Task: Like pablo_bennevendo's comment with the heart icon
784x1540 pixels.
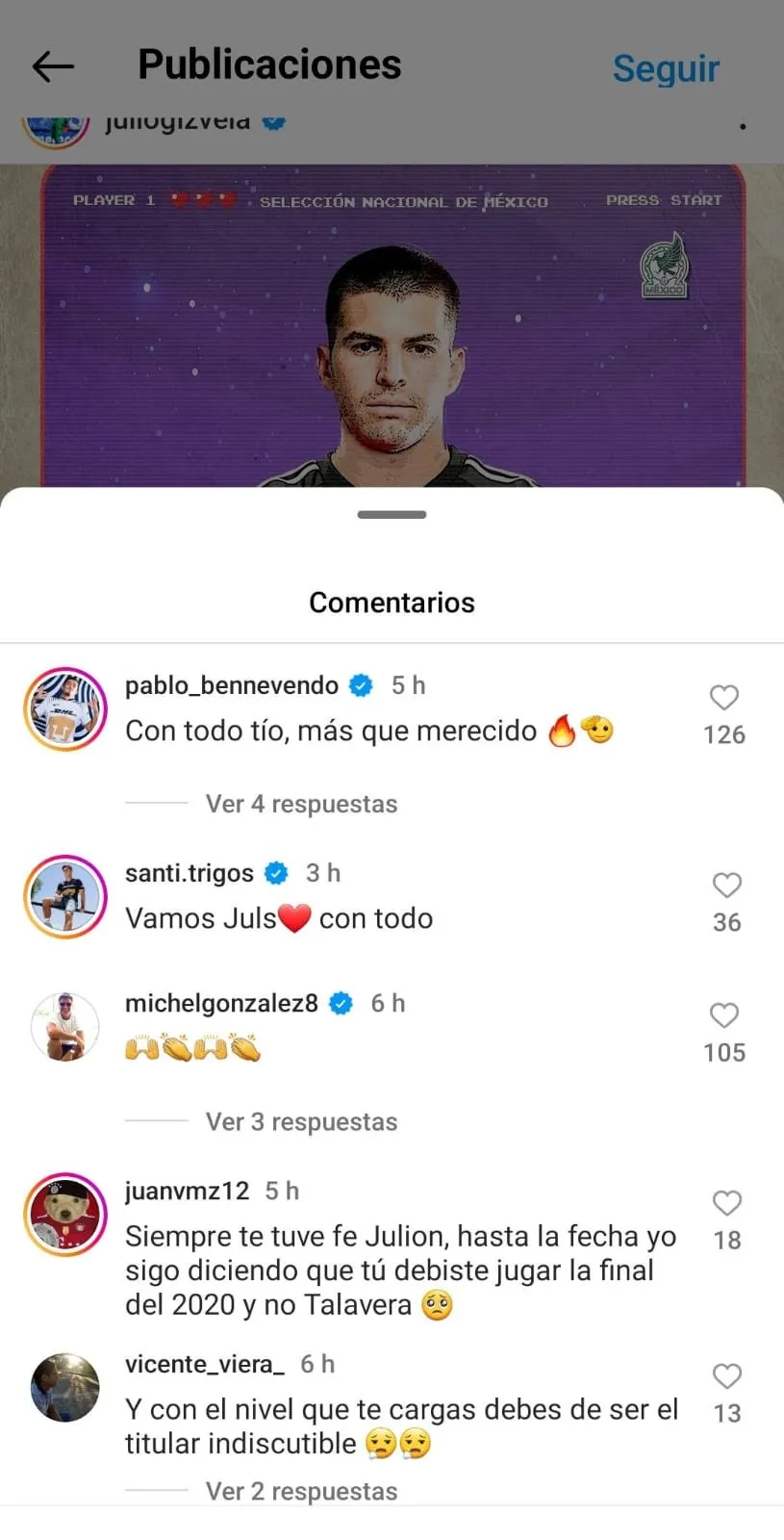Action: [724, 698]
